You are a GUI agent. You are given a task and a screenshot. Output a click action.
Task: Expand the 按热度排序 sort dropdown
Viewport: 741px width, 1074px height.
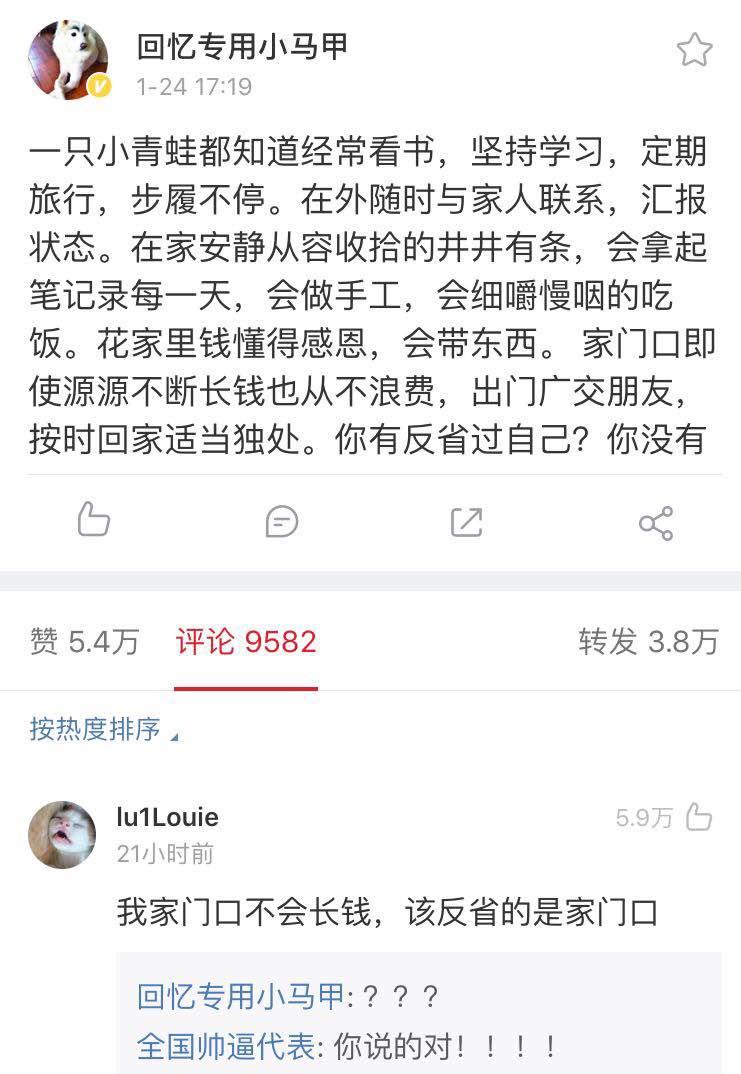[x=103, y=729]
